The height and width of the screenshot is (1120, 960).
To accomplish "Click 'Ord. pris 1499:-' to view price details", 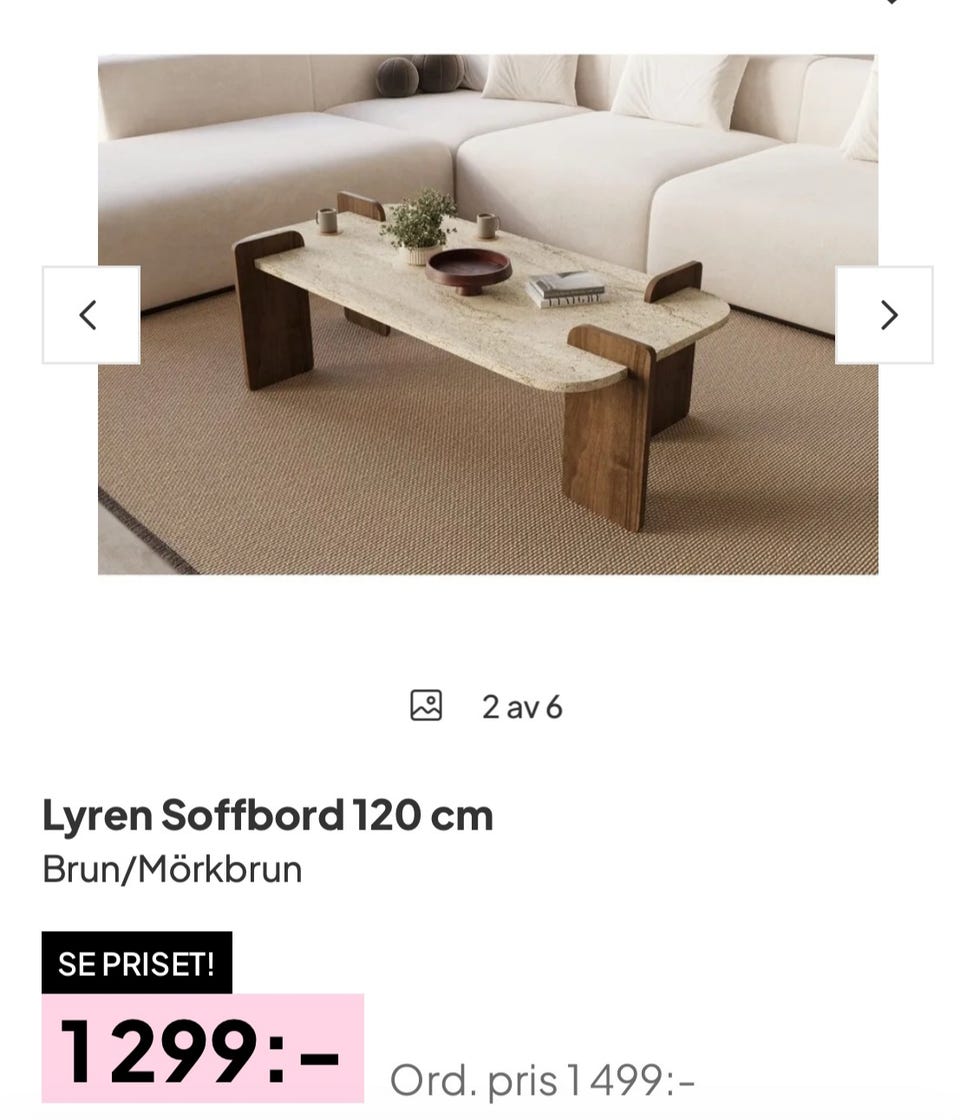I will (x=540, y=1078).
